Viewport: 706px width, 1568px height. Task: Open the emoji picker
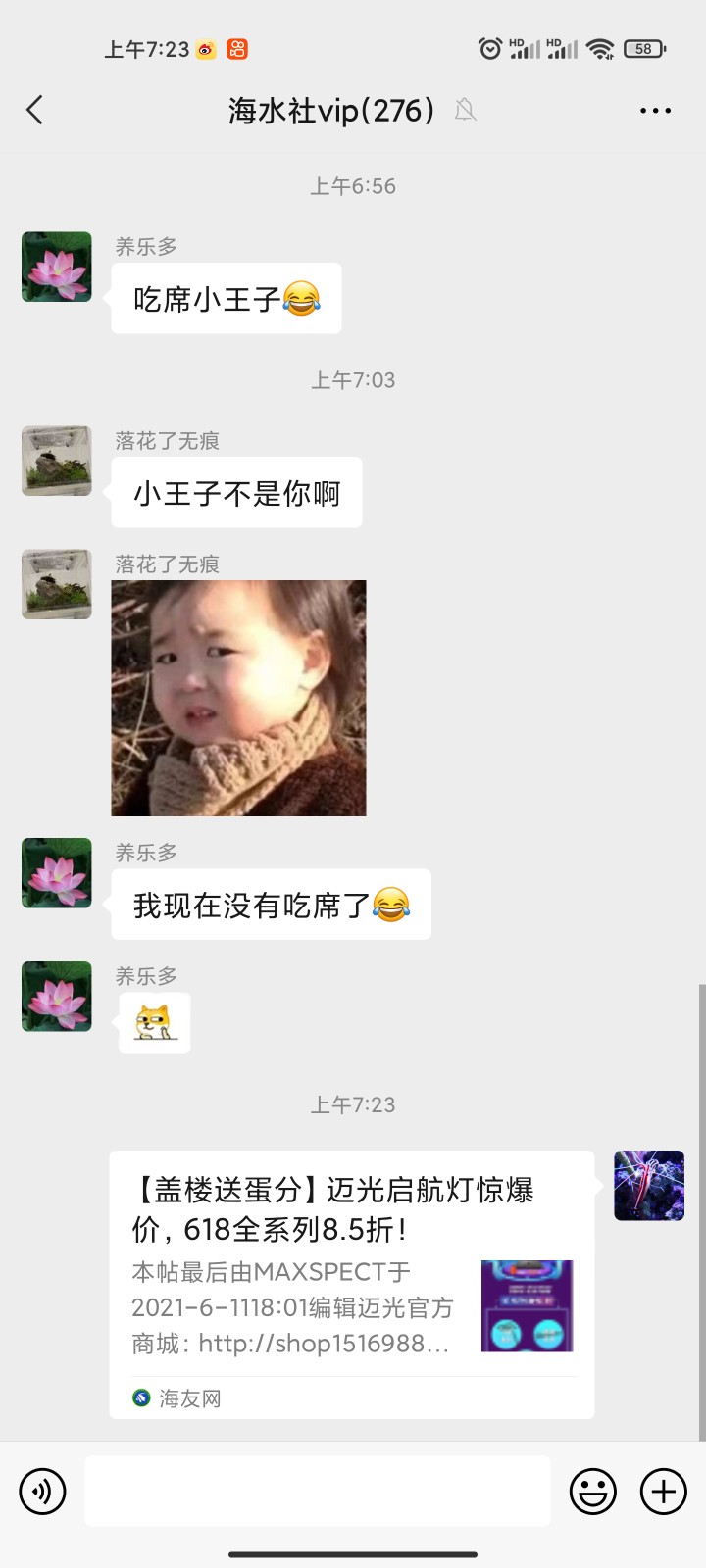point(592,1492)
